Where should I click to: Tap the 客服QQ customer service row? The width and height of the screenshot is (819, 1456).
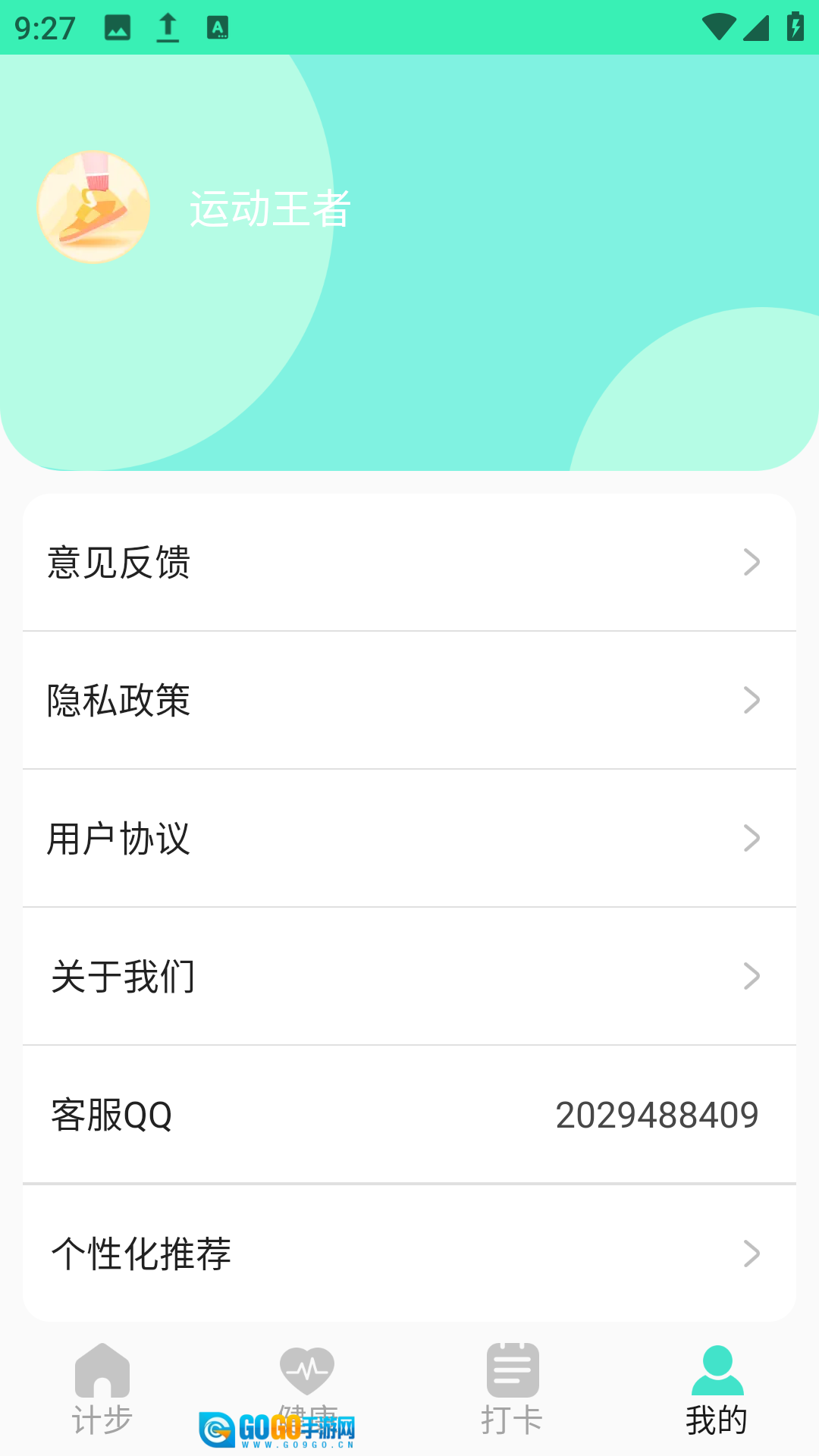[x=409, y=1114]
